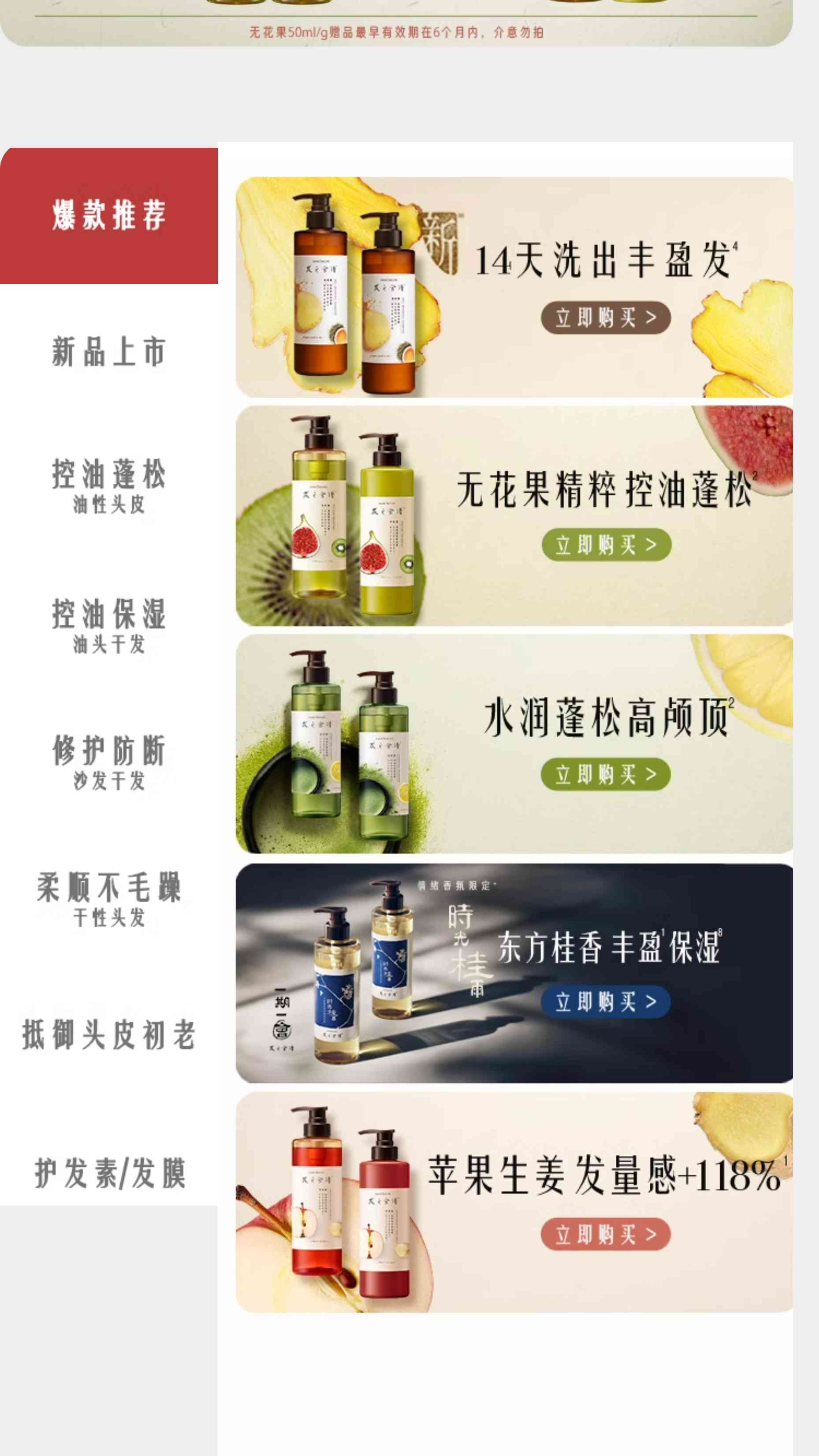Viewport: 819px width, 1456px height.
Task: Select the 爆款推荐 category tab
Action: [108, 215]
